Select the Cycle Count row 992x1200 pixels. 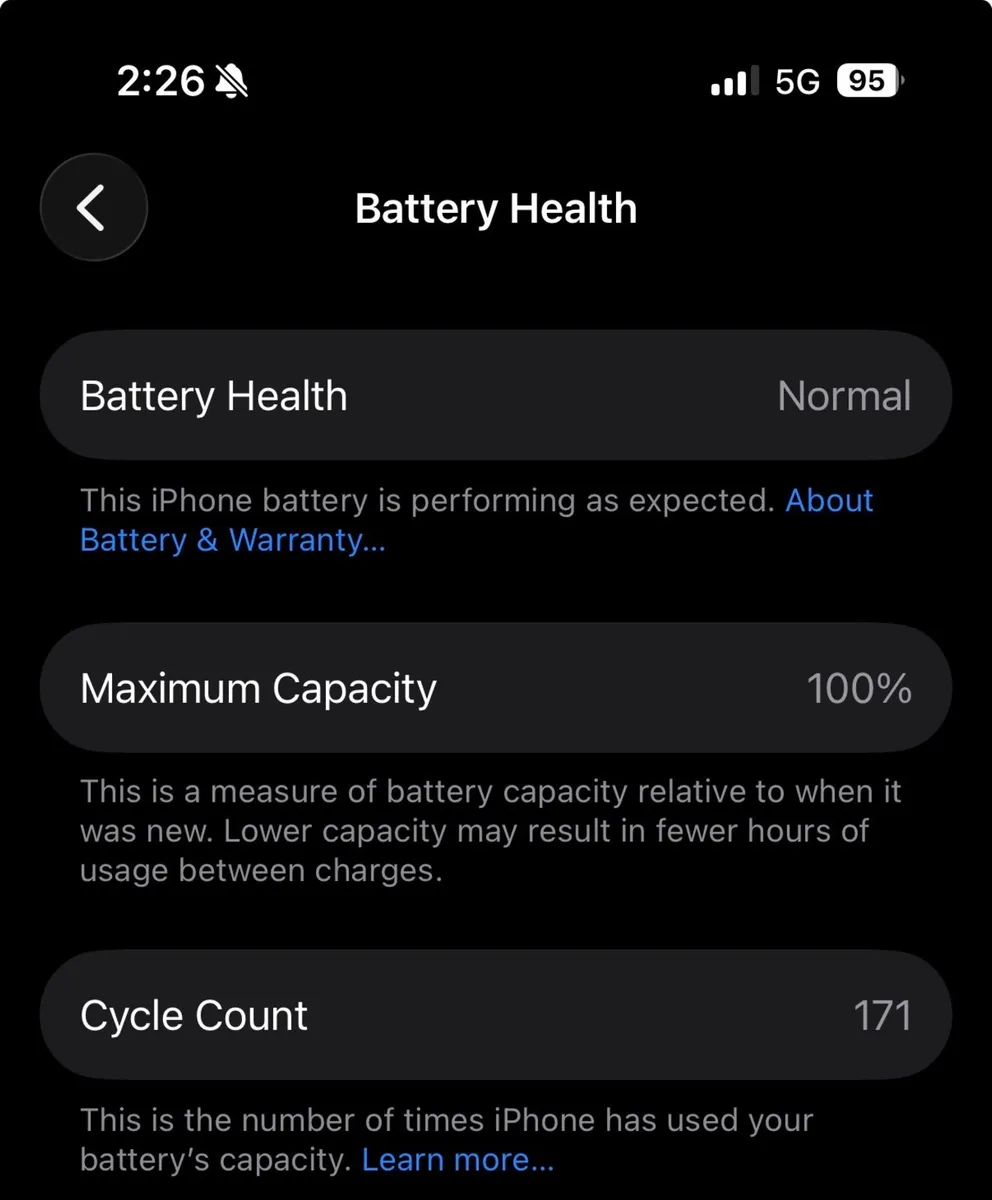point(496,1014)
